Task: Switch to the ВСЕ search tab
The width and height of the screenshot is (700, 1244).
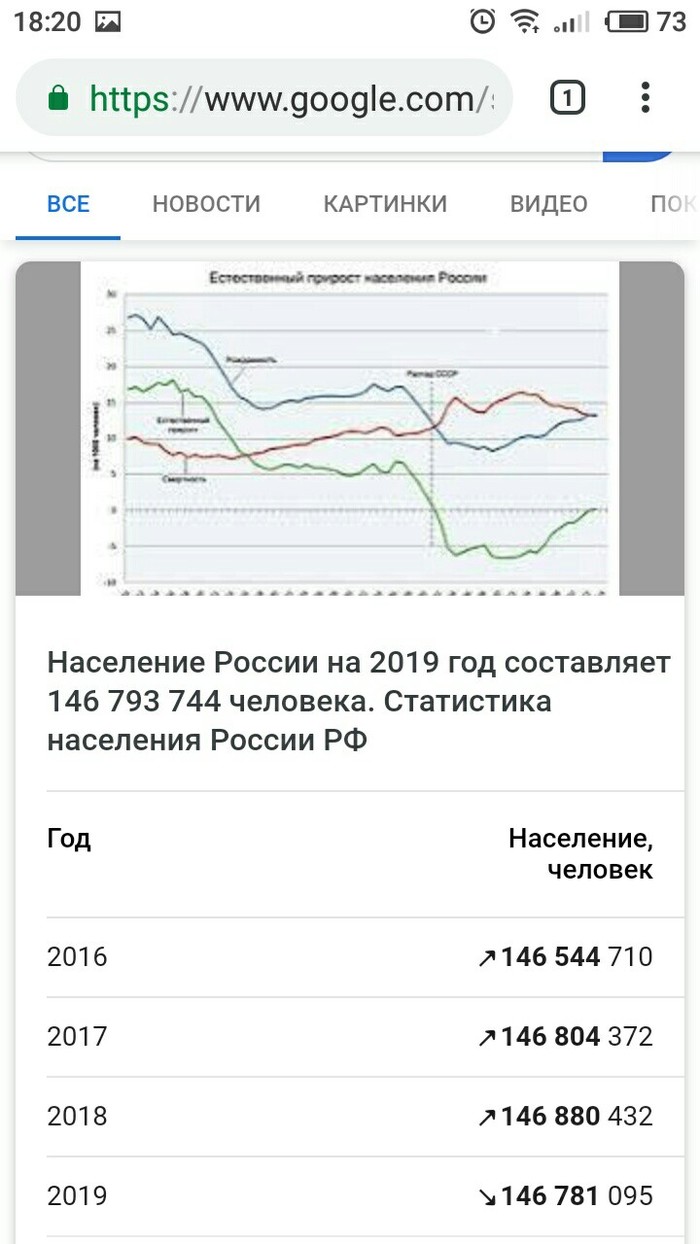Action: pos(68,204)
